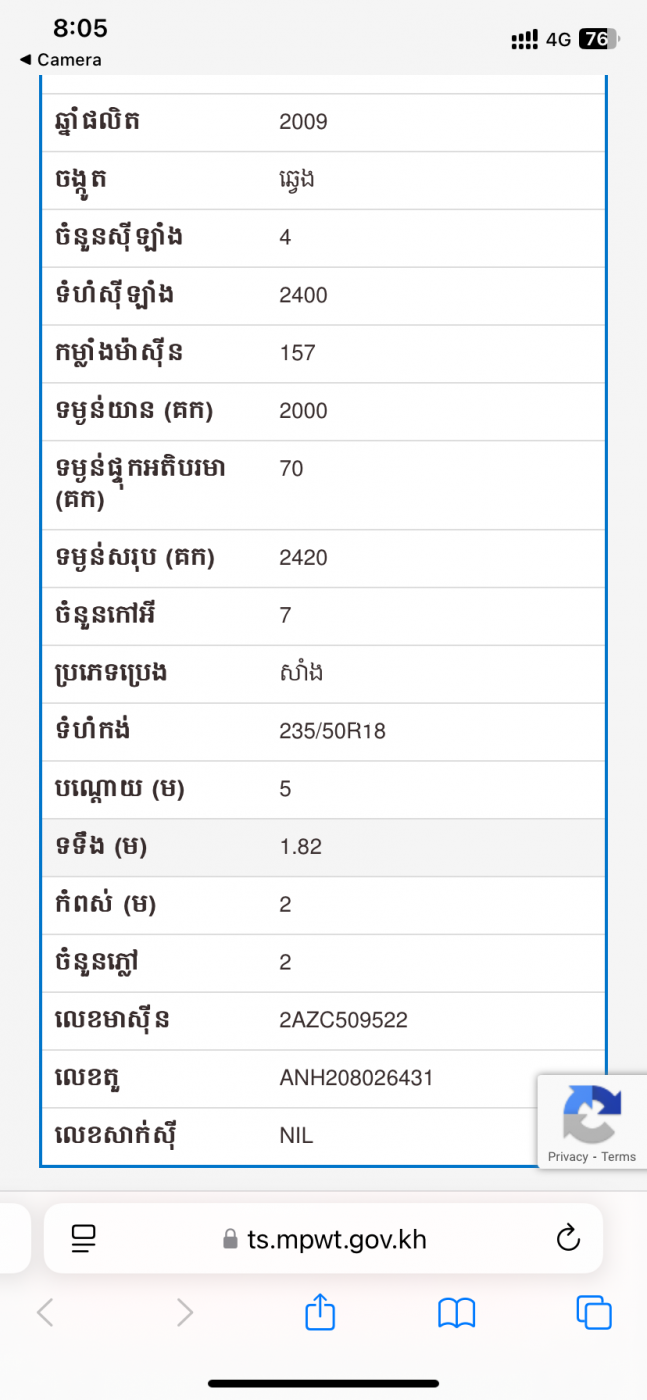Tap the ts.mpwt.gov.kh address bar
This screenshot has width=647, height=1400.
[x=325, y=1239]
